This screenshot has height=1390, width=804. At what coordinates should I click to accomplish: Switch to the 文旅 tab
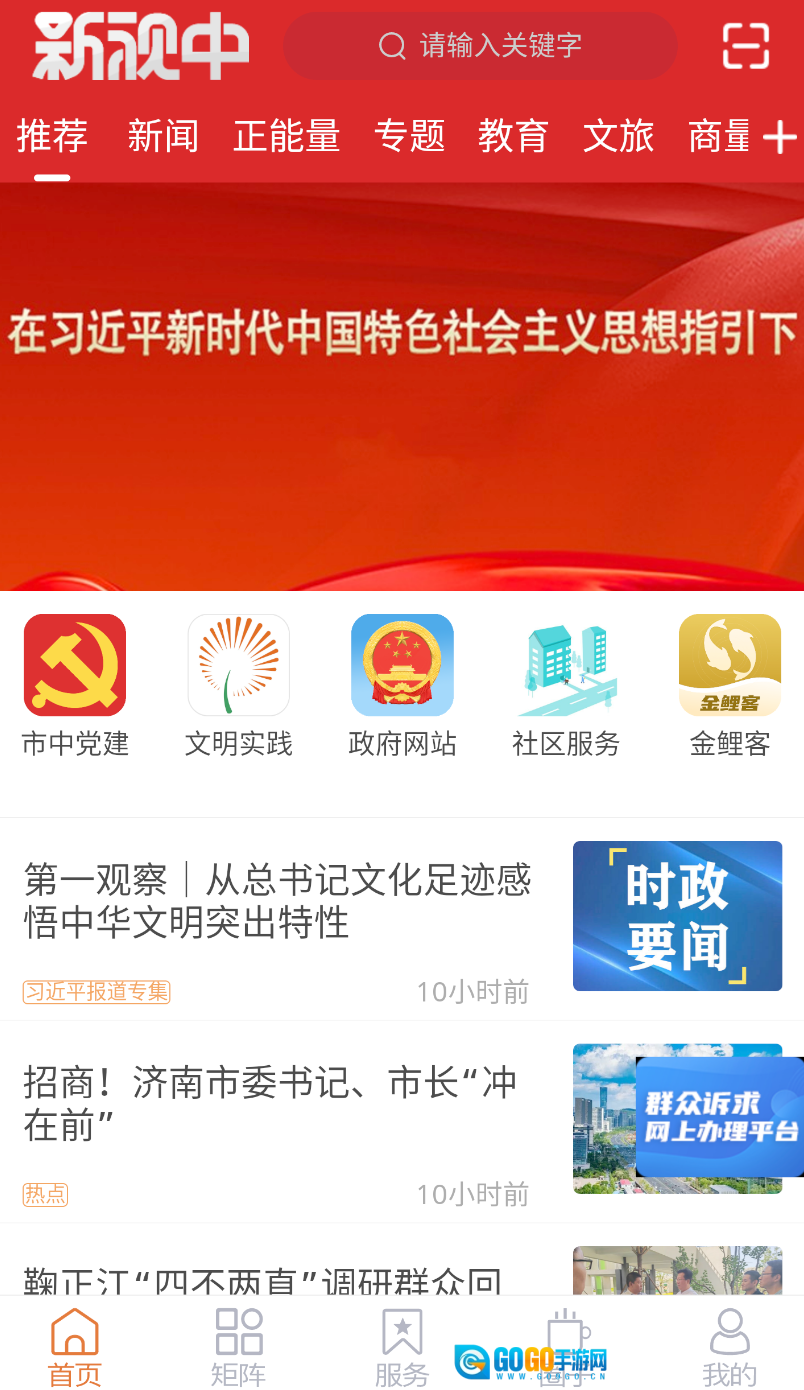coord(618,136)
